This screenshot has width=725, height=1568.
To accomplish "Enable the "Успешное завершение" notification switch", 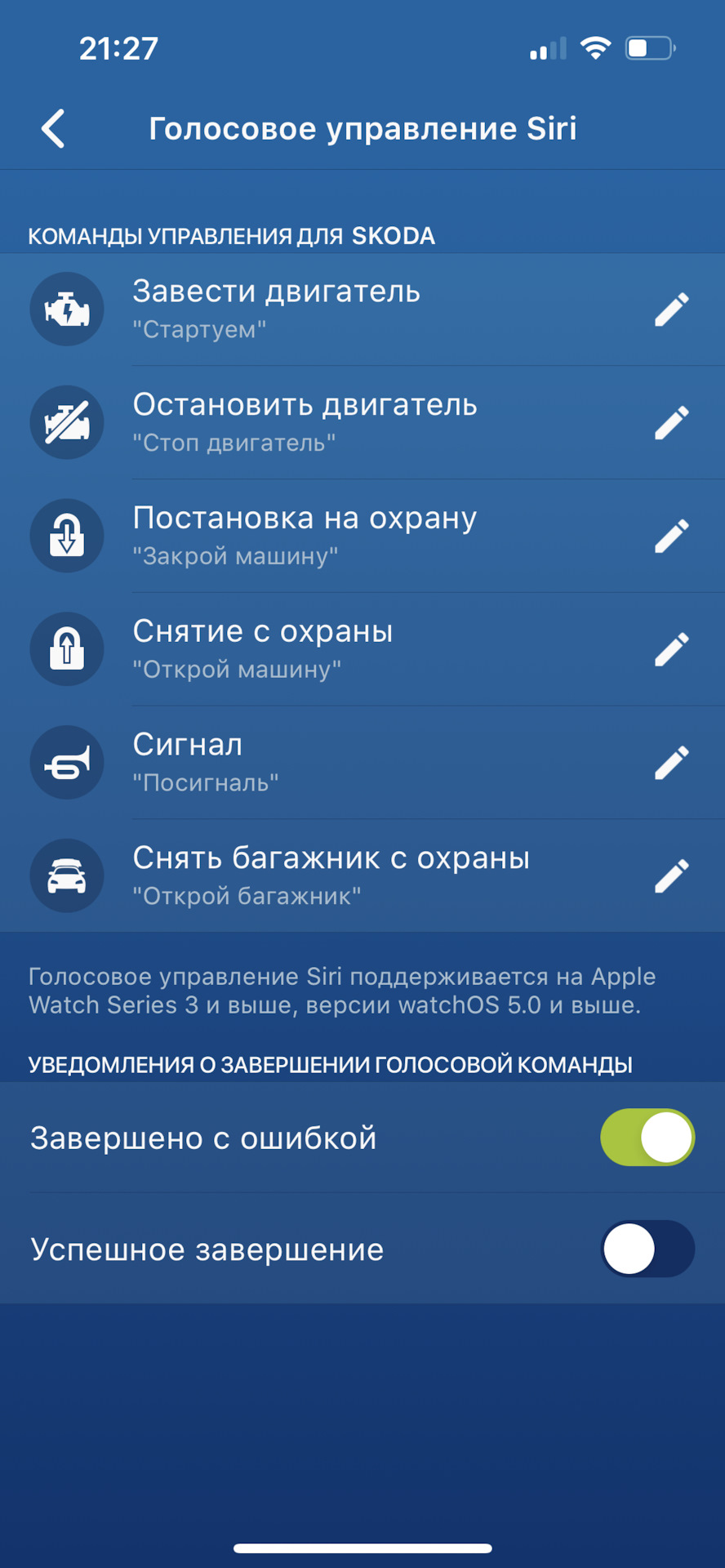I will click(x=647, y=1249).
